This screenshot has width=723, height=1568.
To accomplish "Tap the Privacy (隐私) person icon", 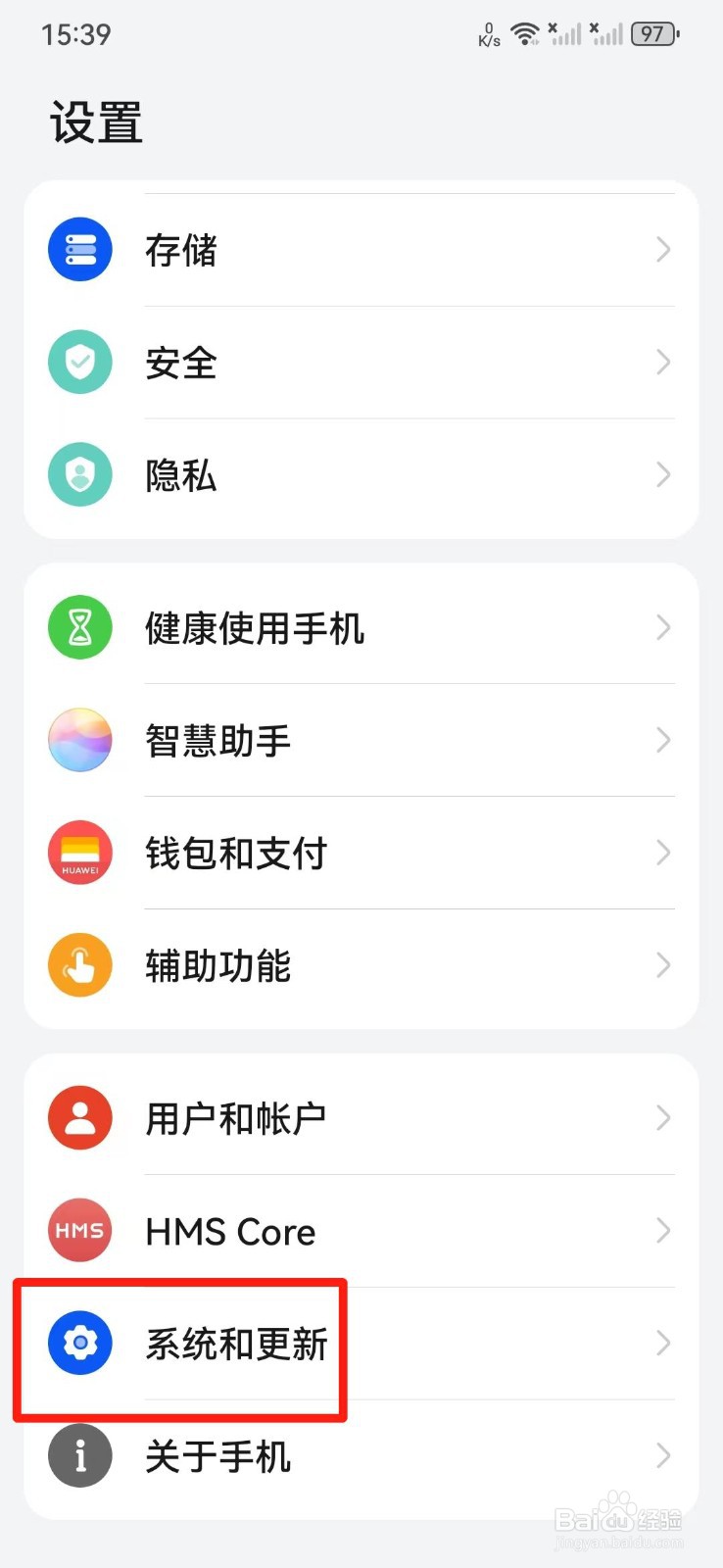I will click(x=79, y=474).
